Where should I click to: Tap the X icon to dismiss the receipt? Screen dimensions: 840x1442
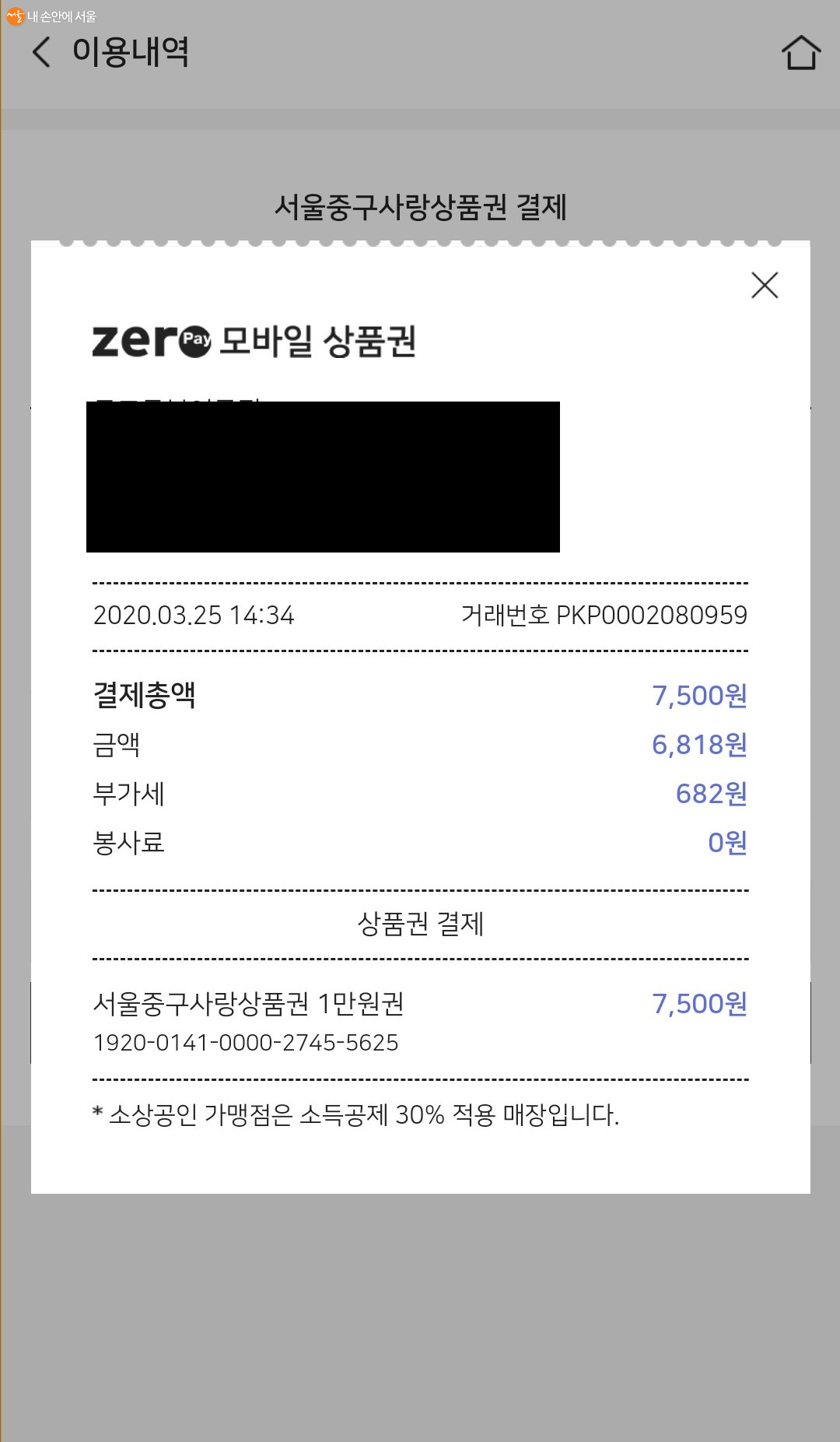(765, 286)
